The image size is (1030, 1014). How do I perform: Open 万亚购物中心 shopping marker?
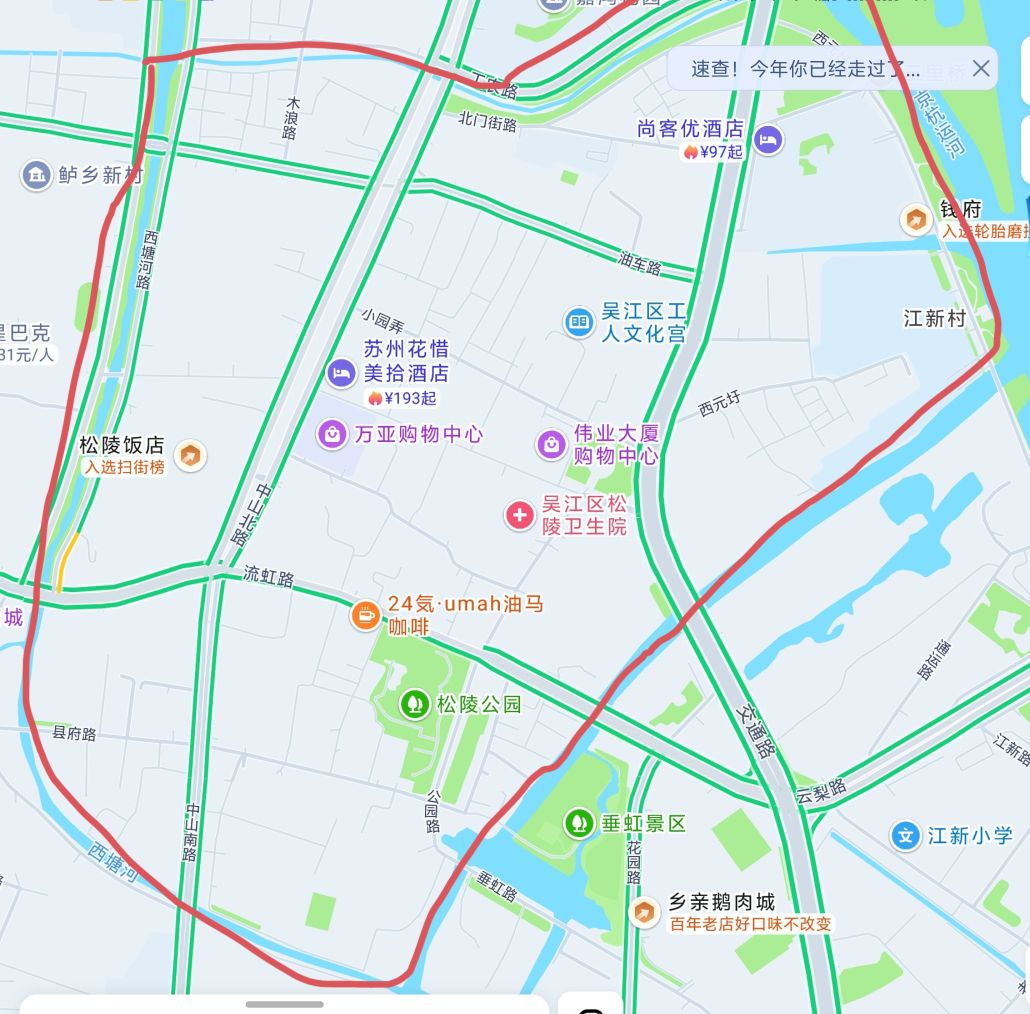(331, 434)
